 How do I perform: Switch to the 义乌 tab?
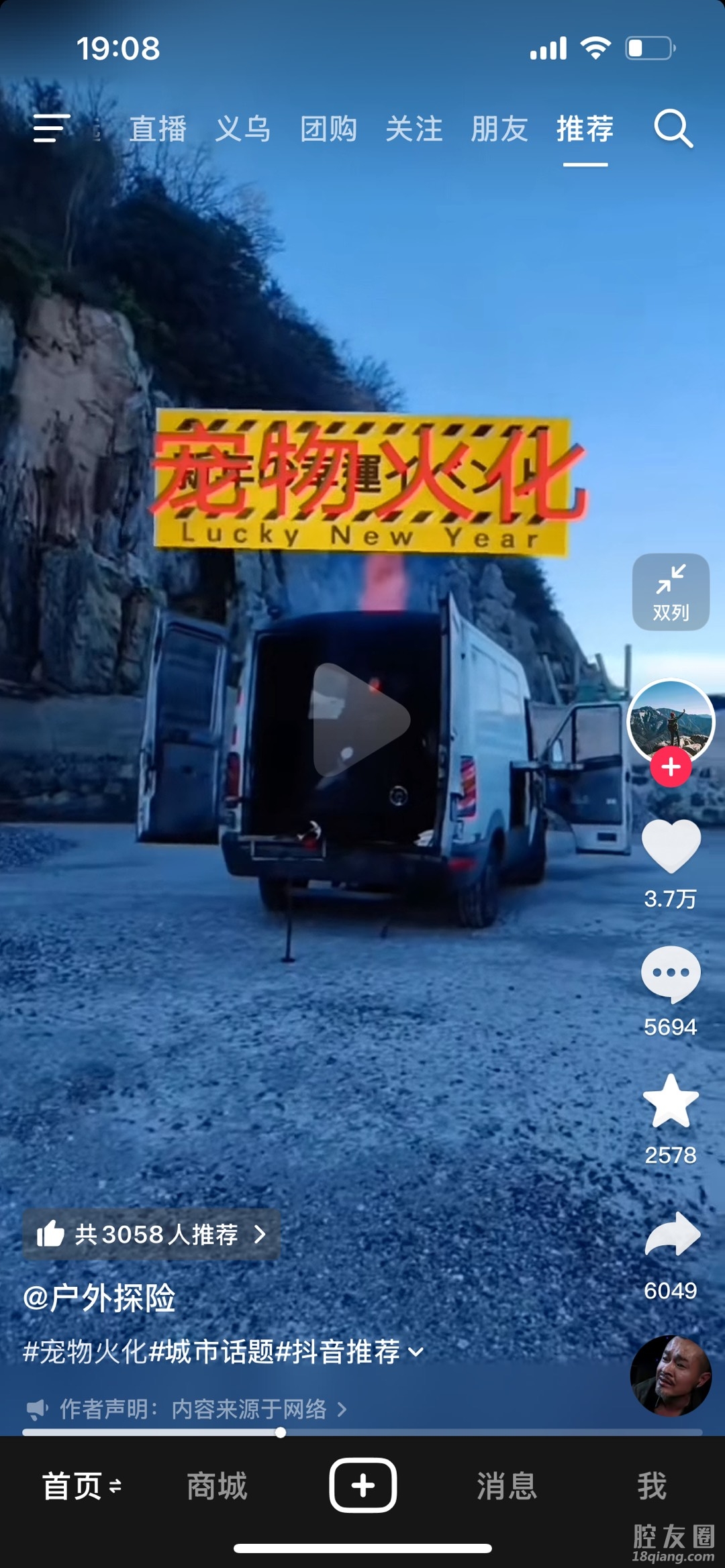(243, 129)
